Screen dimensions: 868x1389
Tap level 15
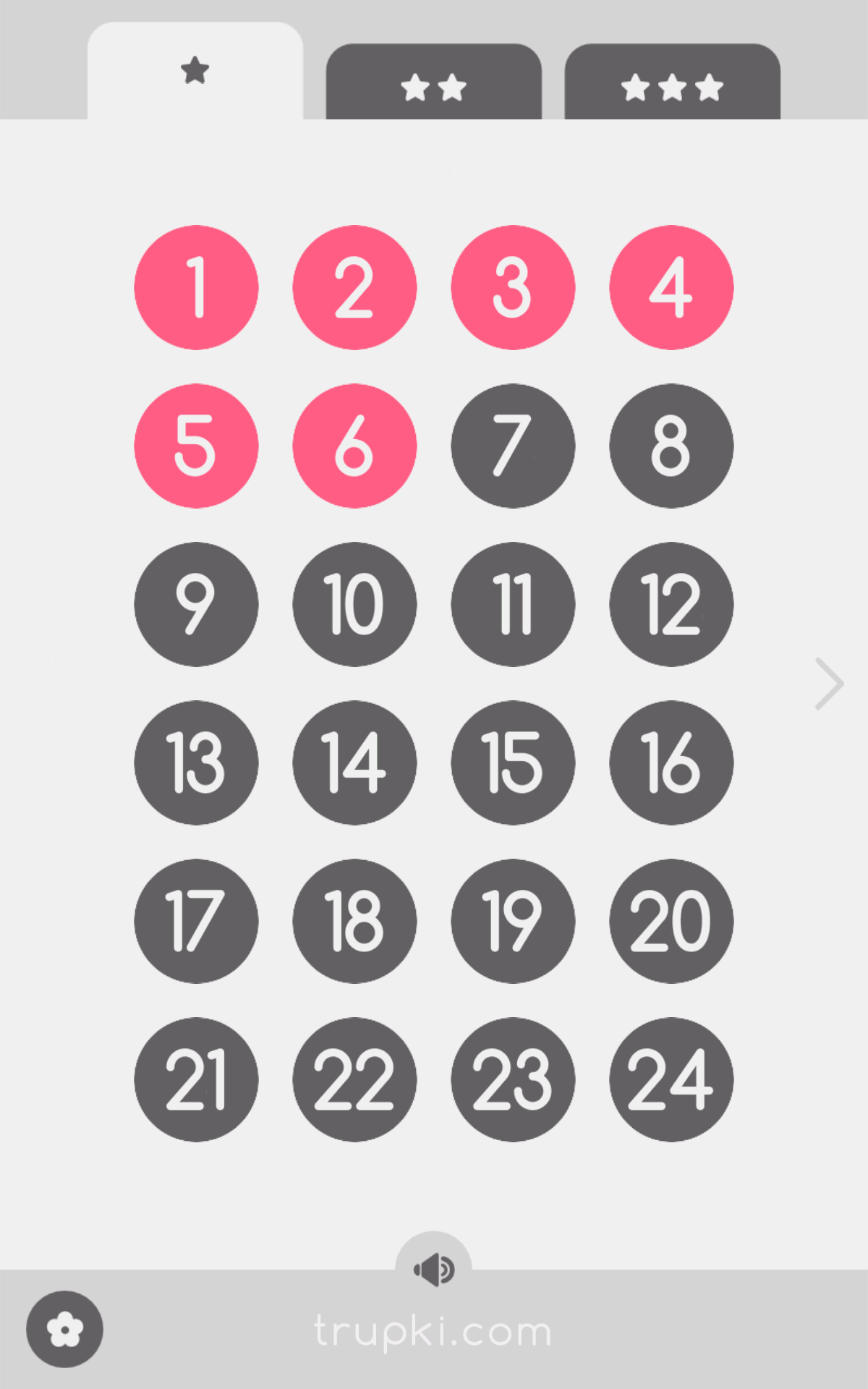point(513,763)
